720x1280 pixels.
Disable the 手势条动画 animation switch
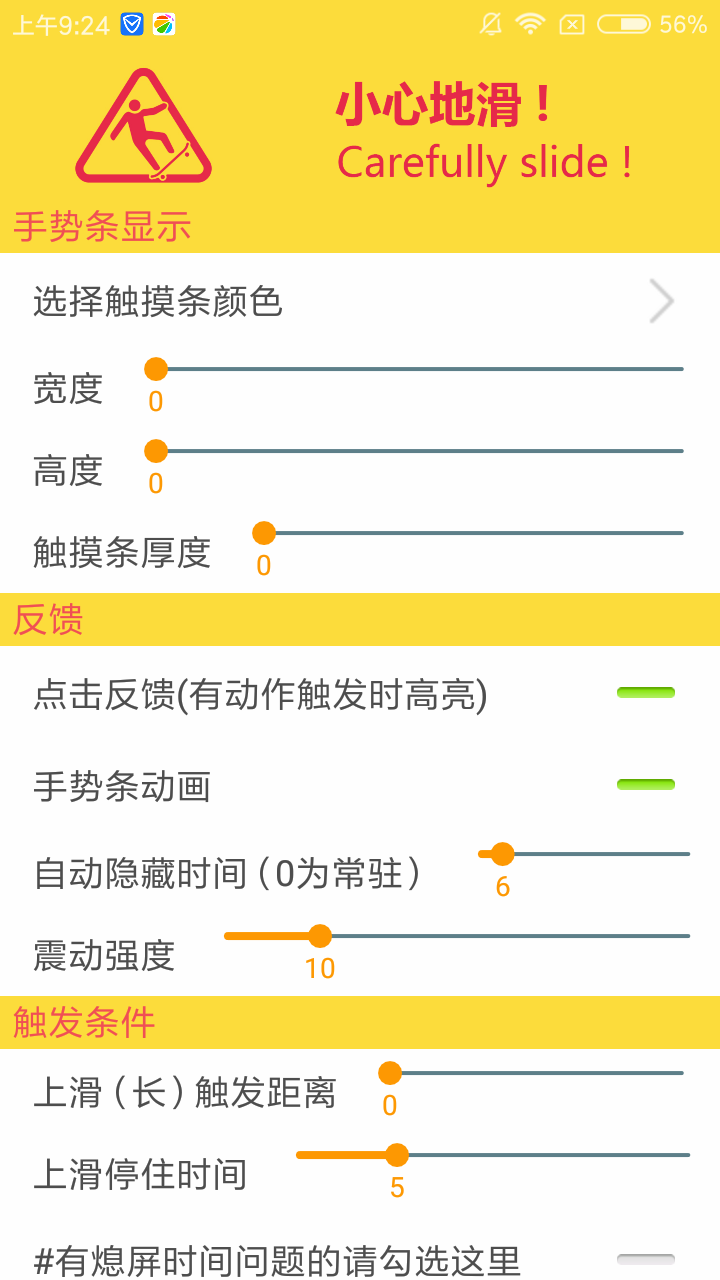coord(645,785)
